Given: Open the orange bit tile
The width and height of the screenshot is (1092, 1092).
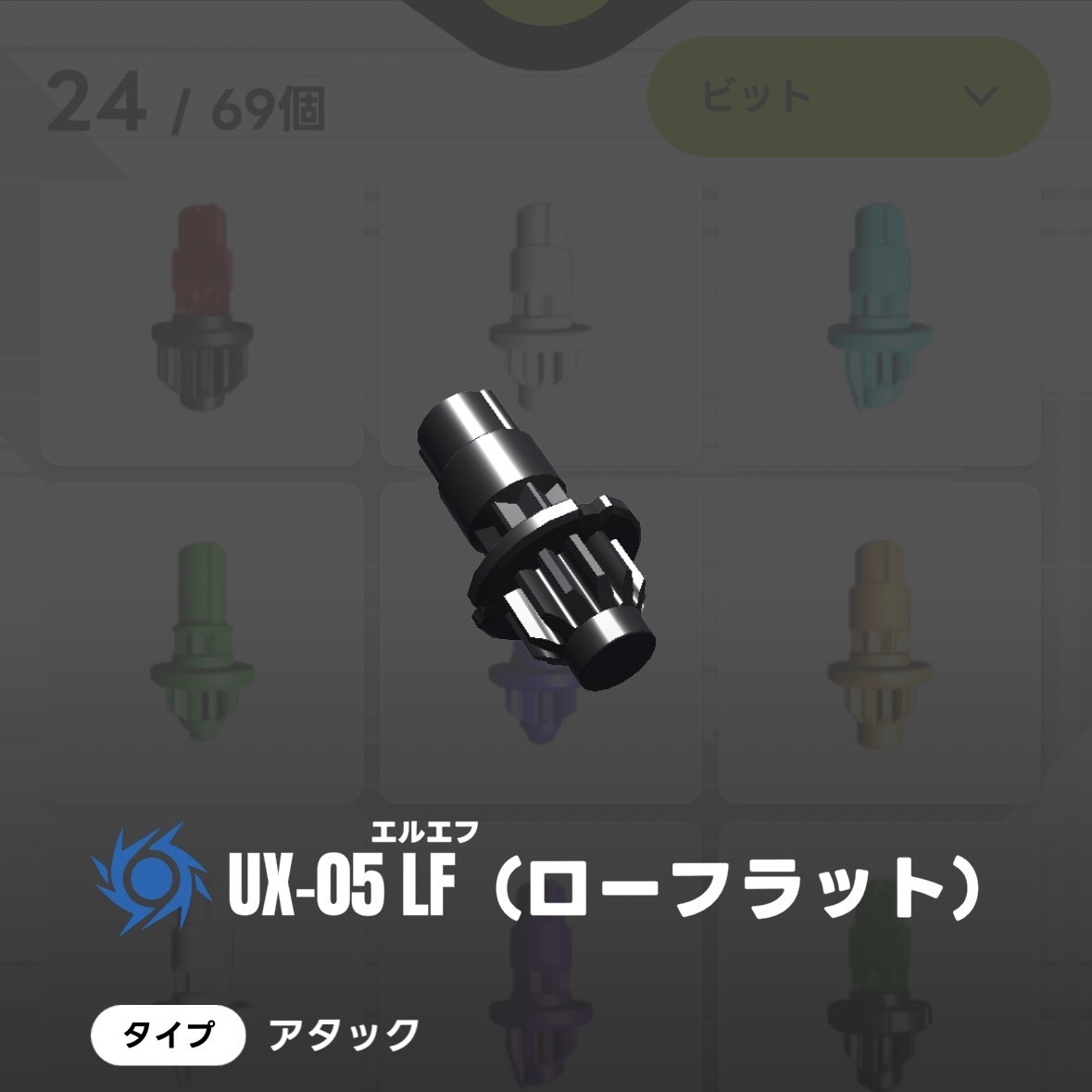Looking at the screenshot, I should (x=878, y=639).
